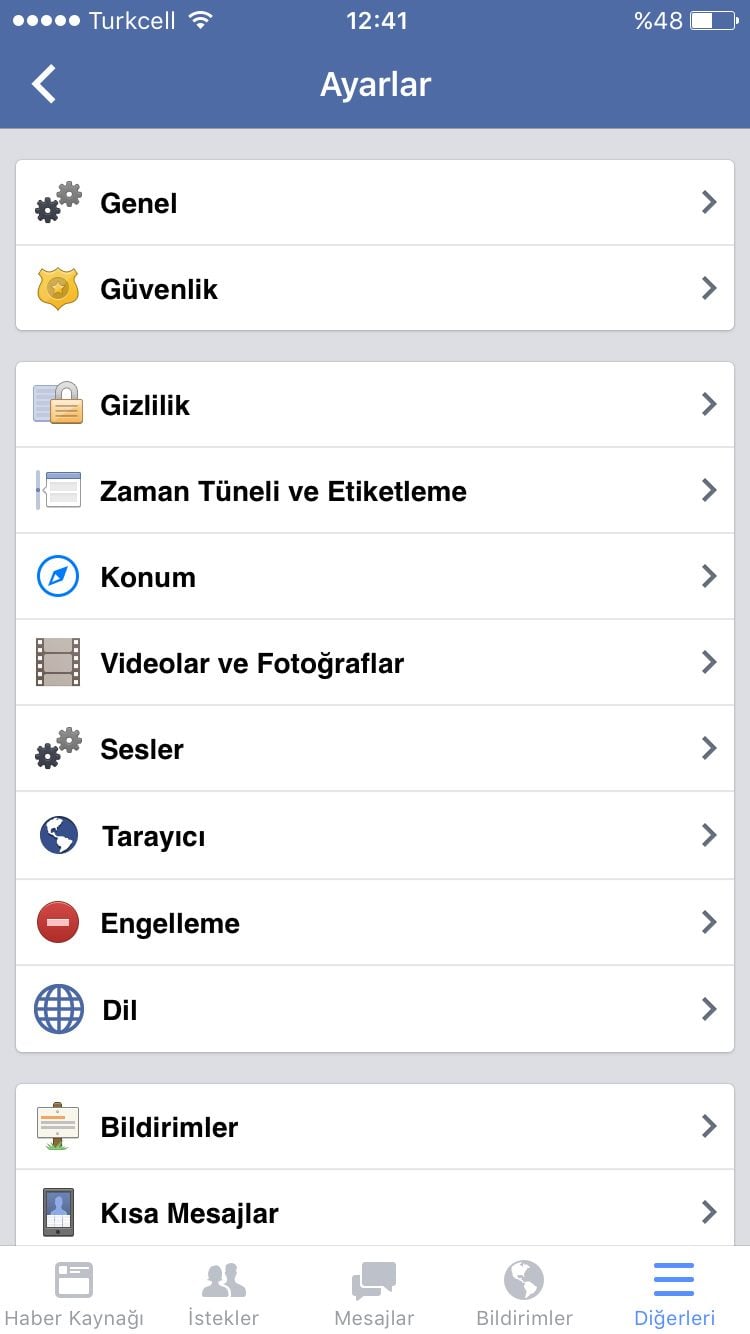Switch to the İstekler tab

coord(224,1291)
